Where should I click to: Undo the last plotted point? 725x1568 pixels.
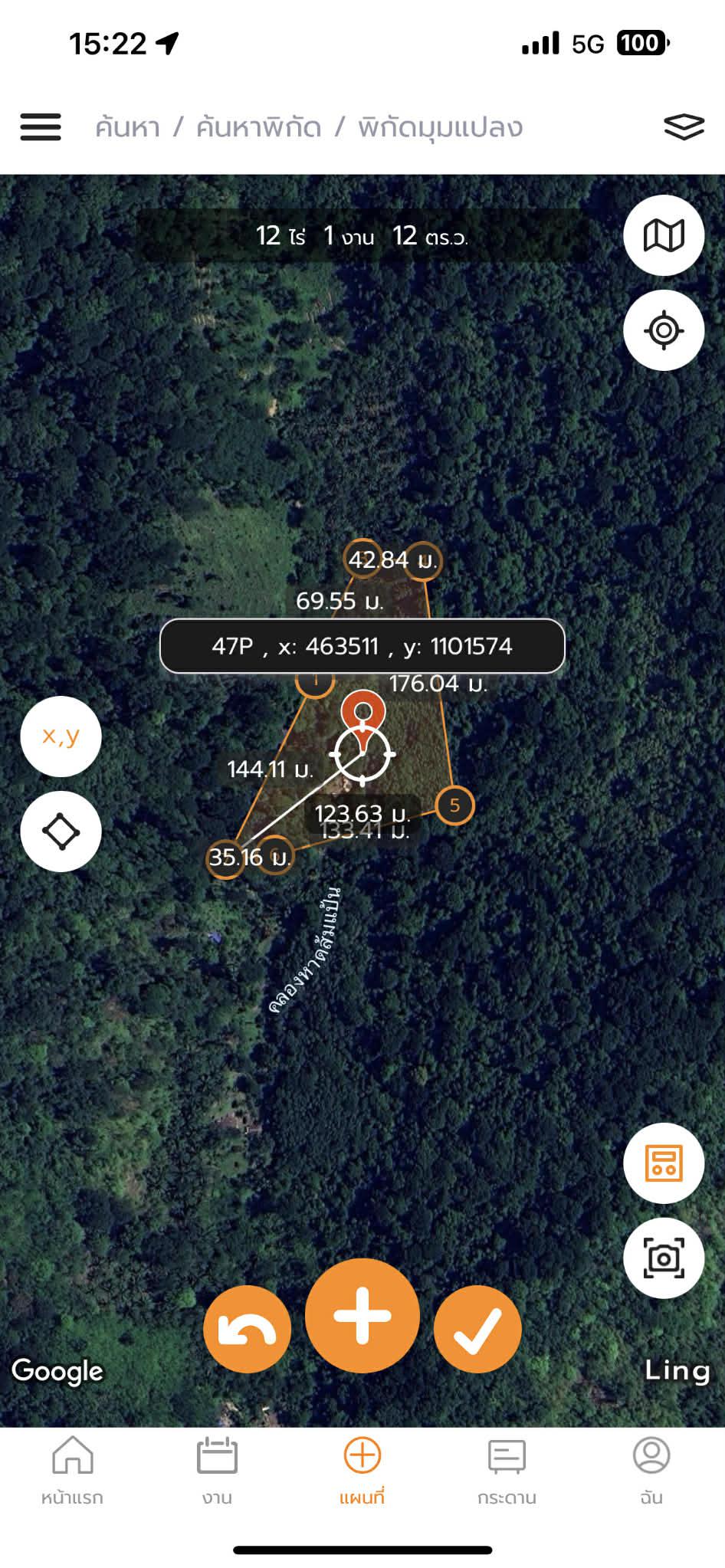pos(247,1330)
